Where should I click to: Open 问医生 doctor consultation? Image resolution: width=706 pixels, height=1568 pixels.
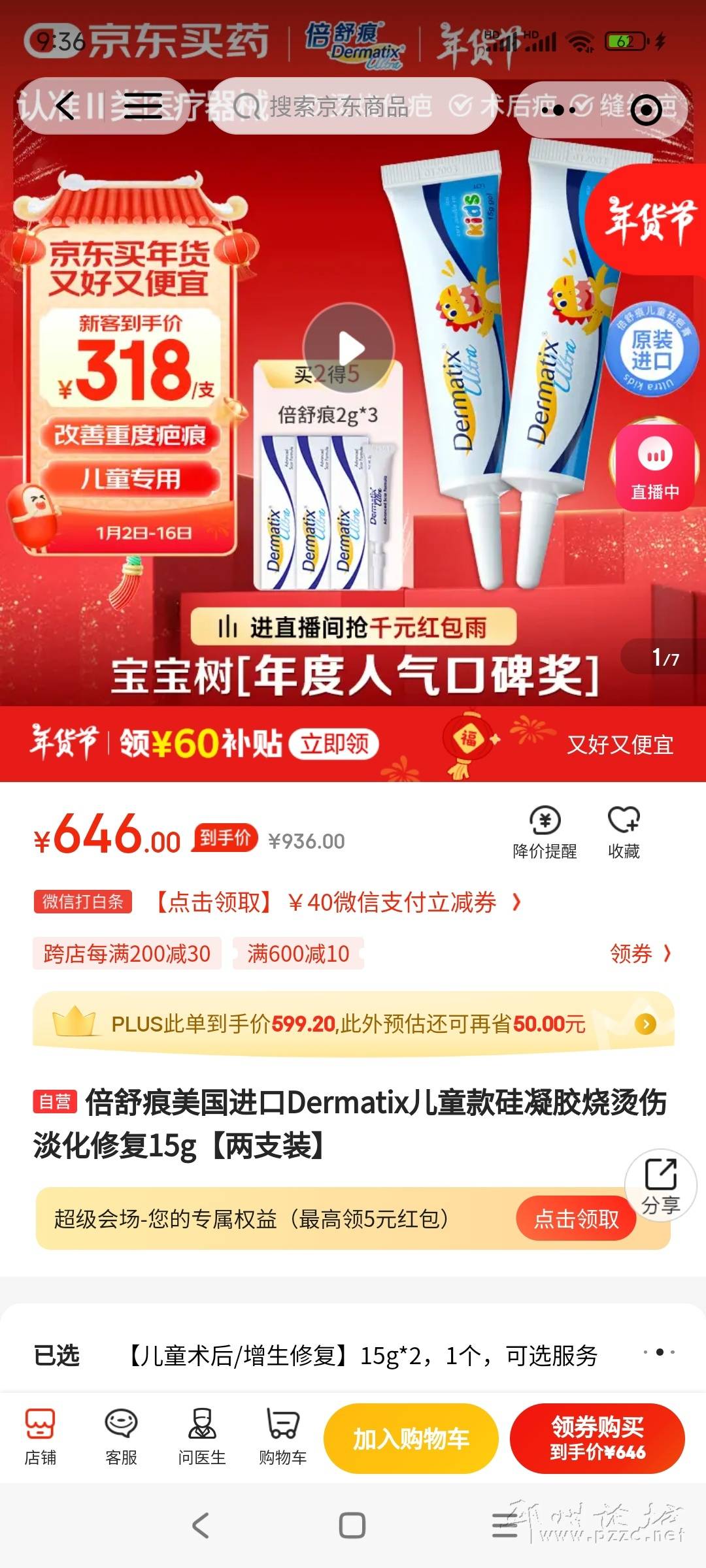click(202, 1437)
